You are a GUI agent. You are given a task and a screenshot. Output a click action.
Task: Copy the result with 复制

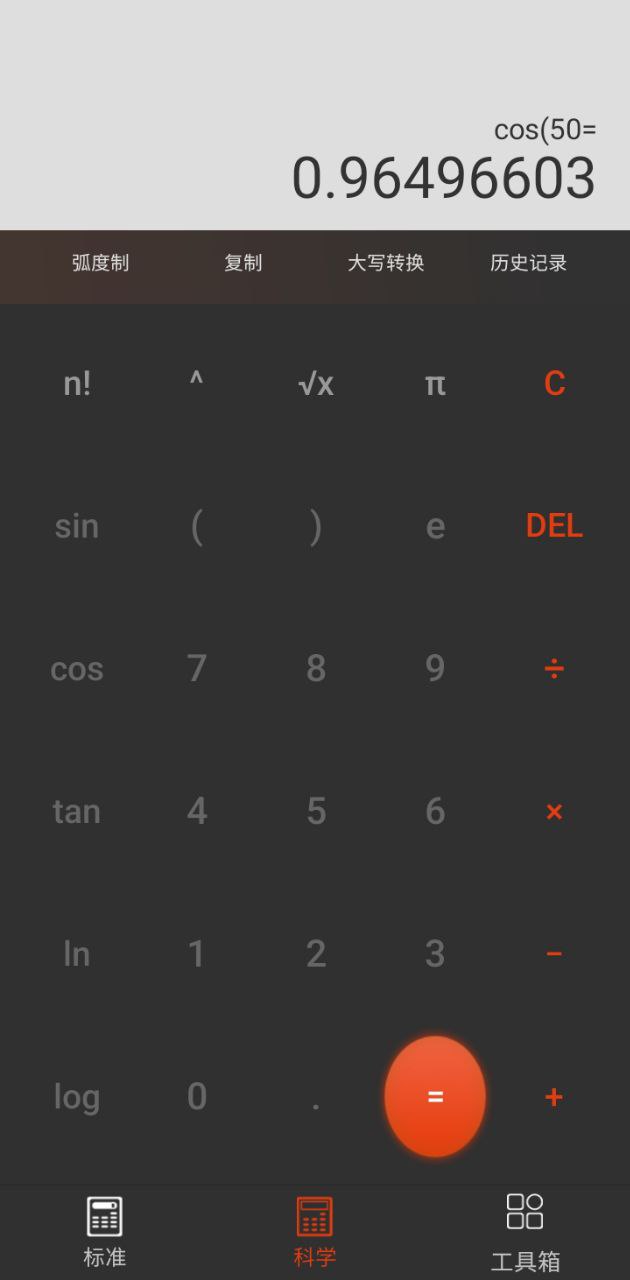243,263
